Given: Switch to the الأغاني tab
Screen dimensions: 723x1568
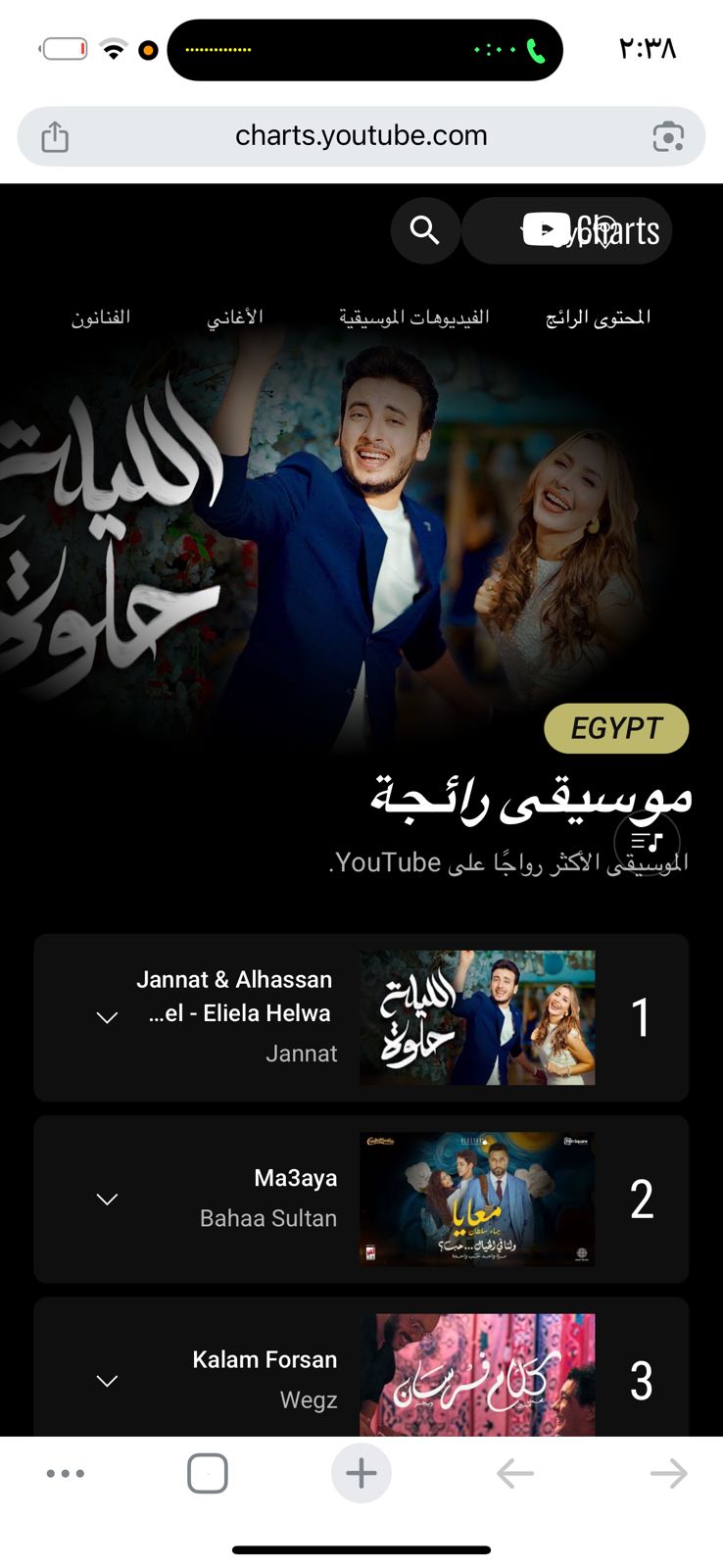Looking at the screenshot, I should 235,318.
